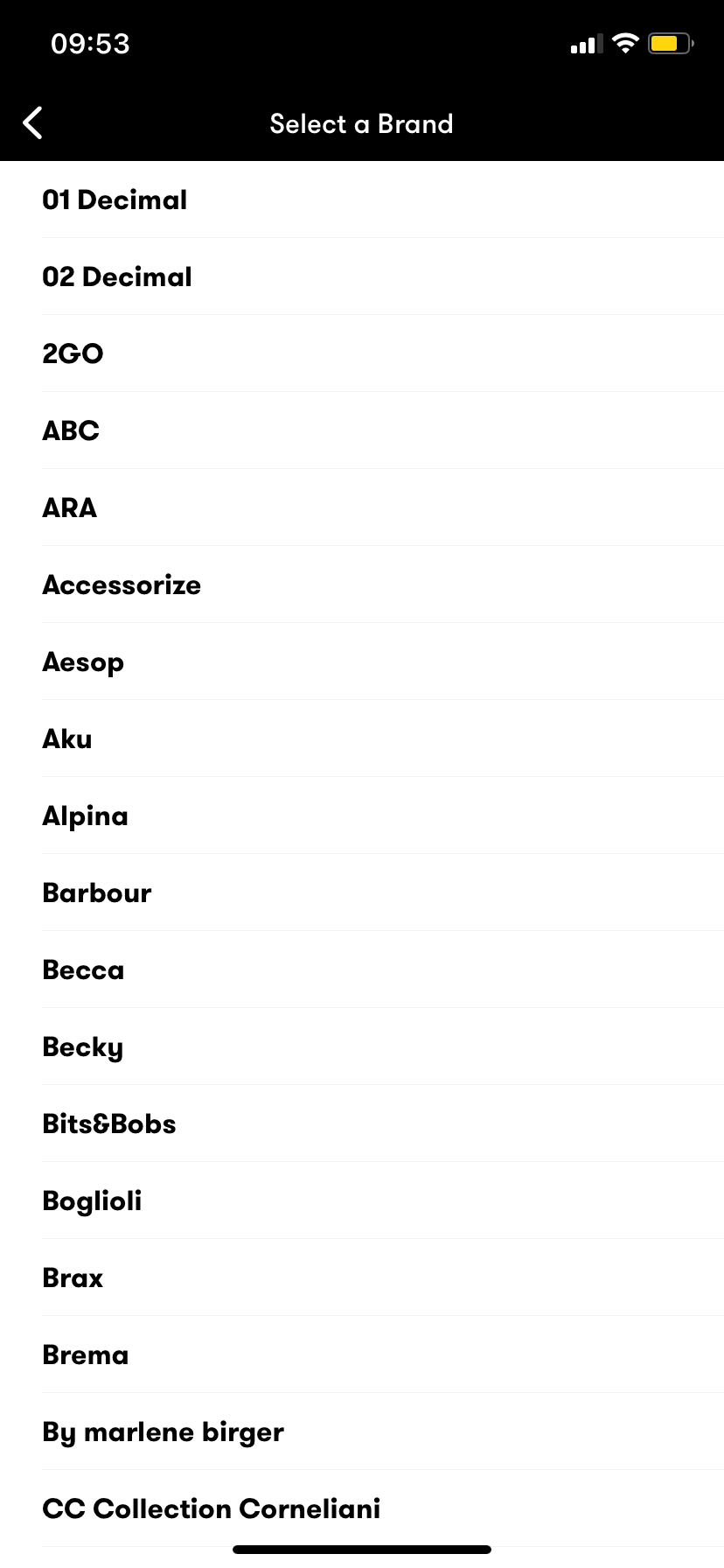This screenshot has height=1568, width=724.
Task: Pick the 2GO brand
Action: [x=73, y=353]
